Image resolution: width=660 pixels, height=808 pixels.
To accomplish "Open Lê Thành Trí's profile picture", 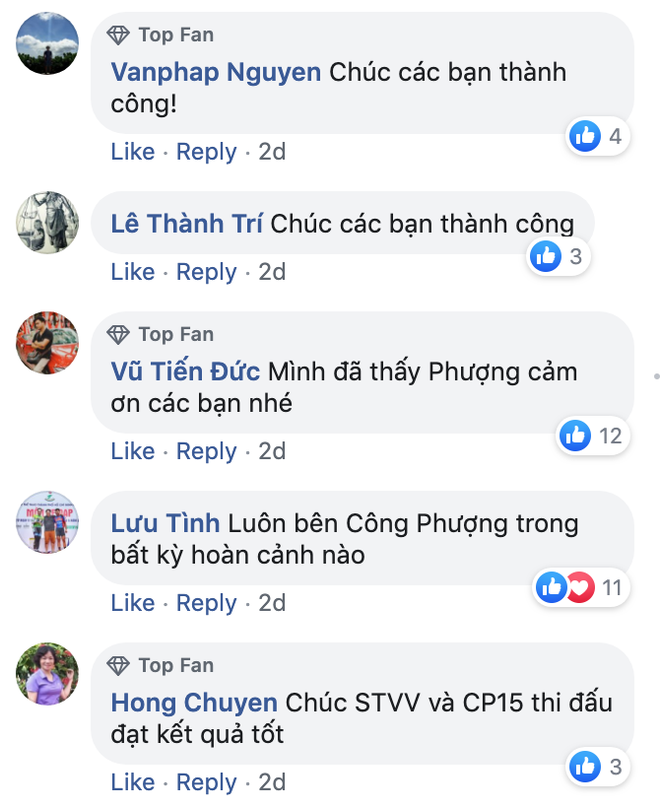I will tap(47, 222).
